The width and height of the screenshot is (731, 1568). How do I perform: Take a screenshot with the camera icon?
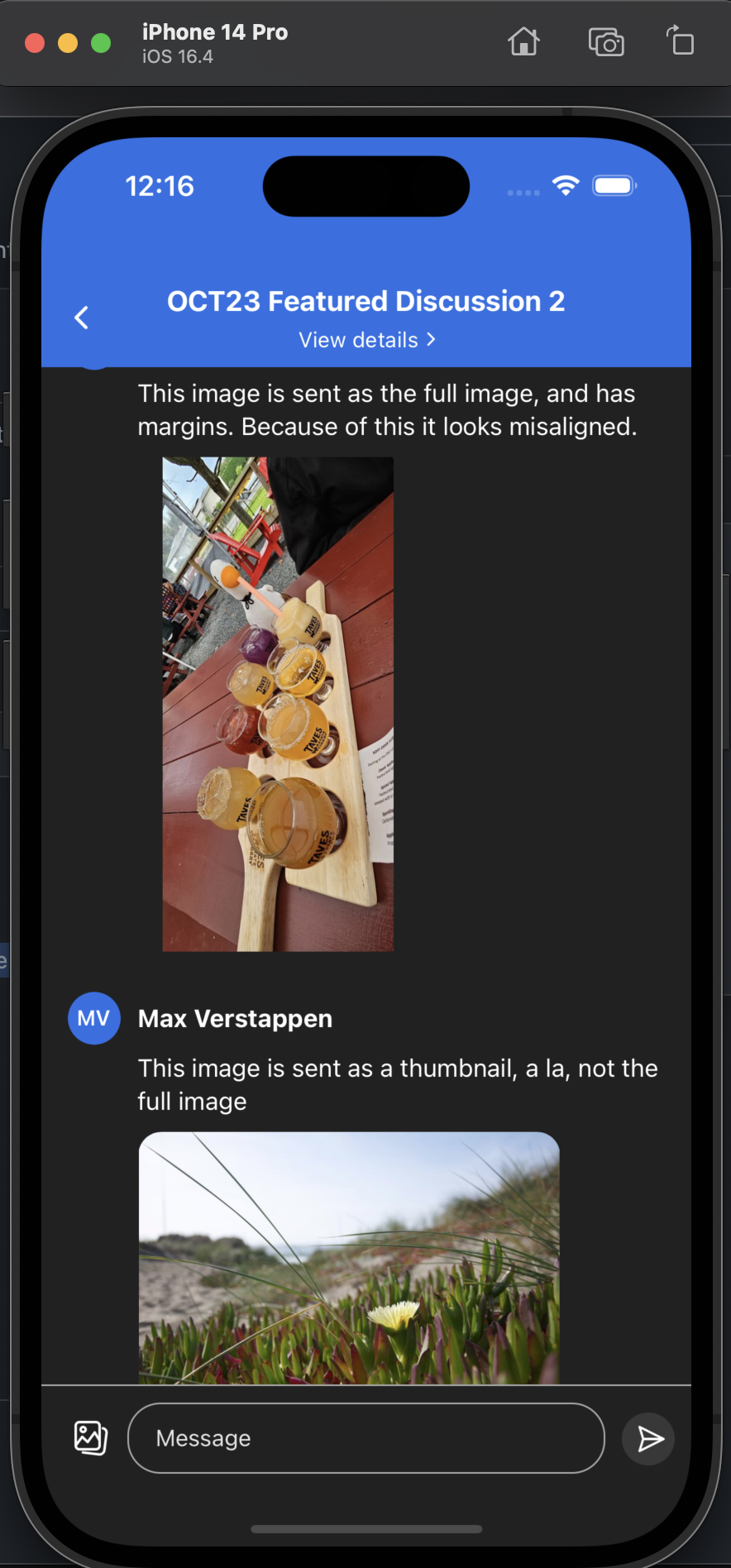(x=606, y=42)
